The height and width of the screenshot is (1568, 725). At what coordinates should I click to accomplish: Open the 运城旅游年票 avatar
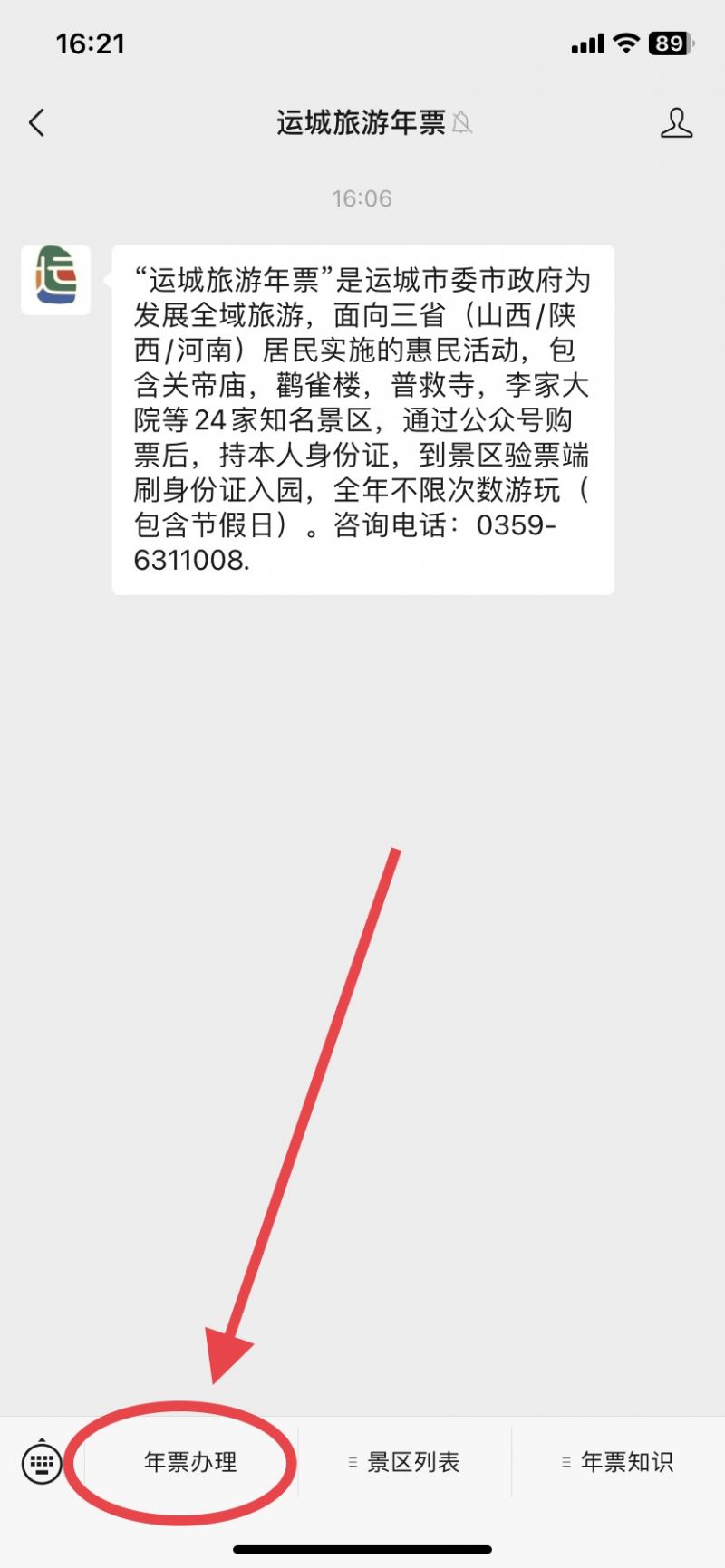tap(55, 280)
